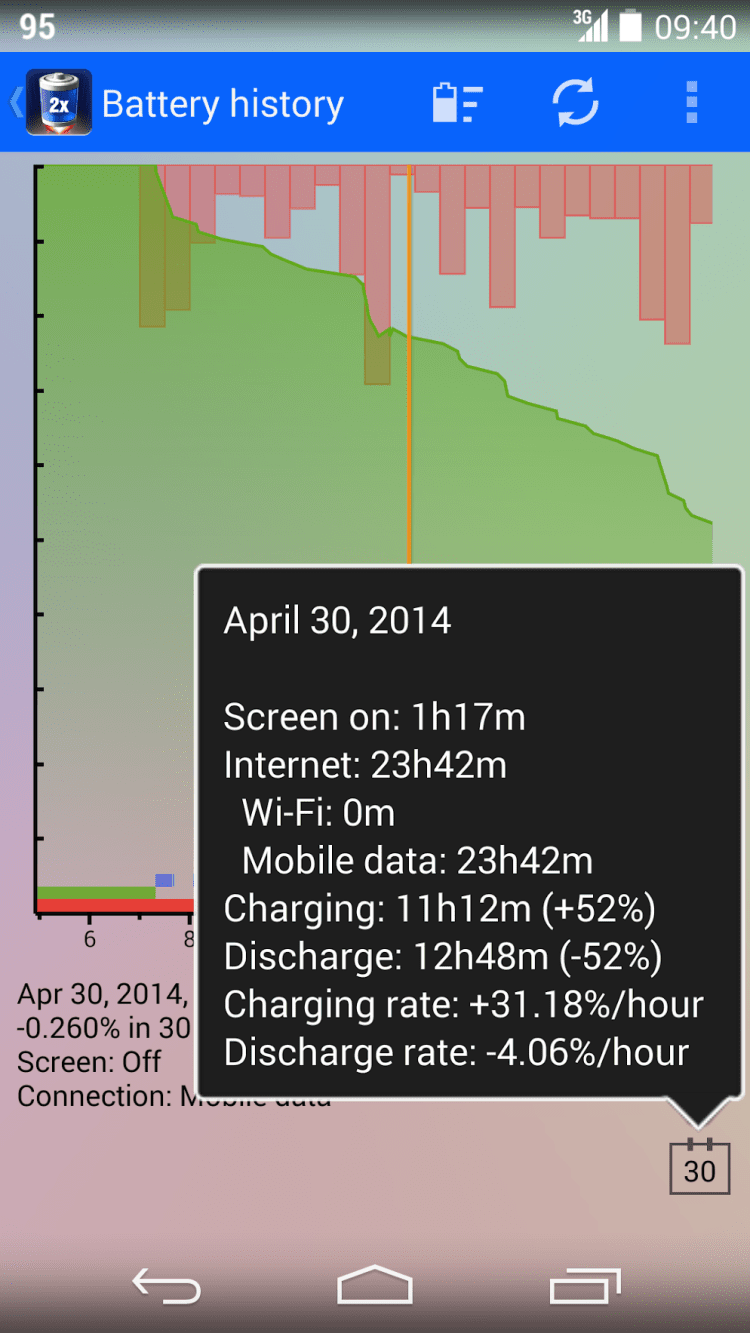Screen dimensions: 750x1333
Task: Open the overflow menu
Action: coord(691,103)
